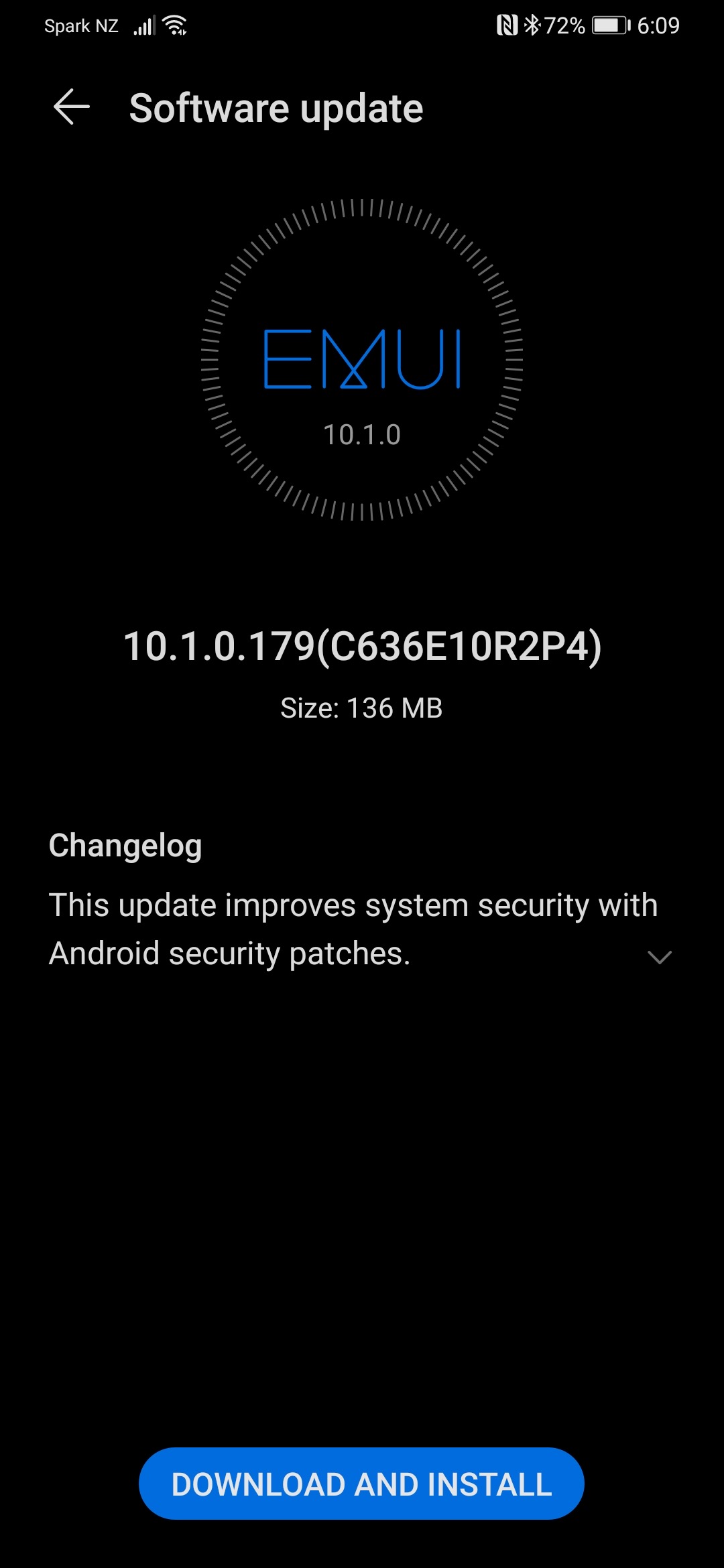Expand the Changelog details chevron
Viewport: 724px width, 1568px height.
tap(660, 957)
